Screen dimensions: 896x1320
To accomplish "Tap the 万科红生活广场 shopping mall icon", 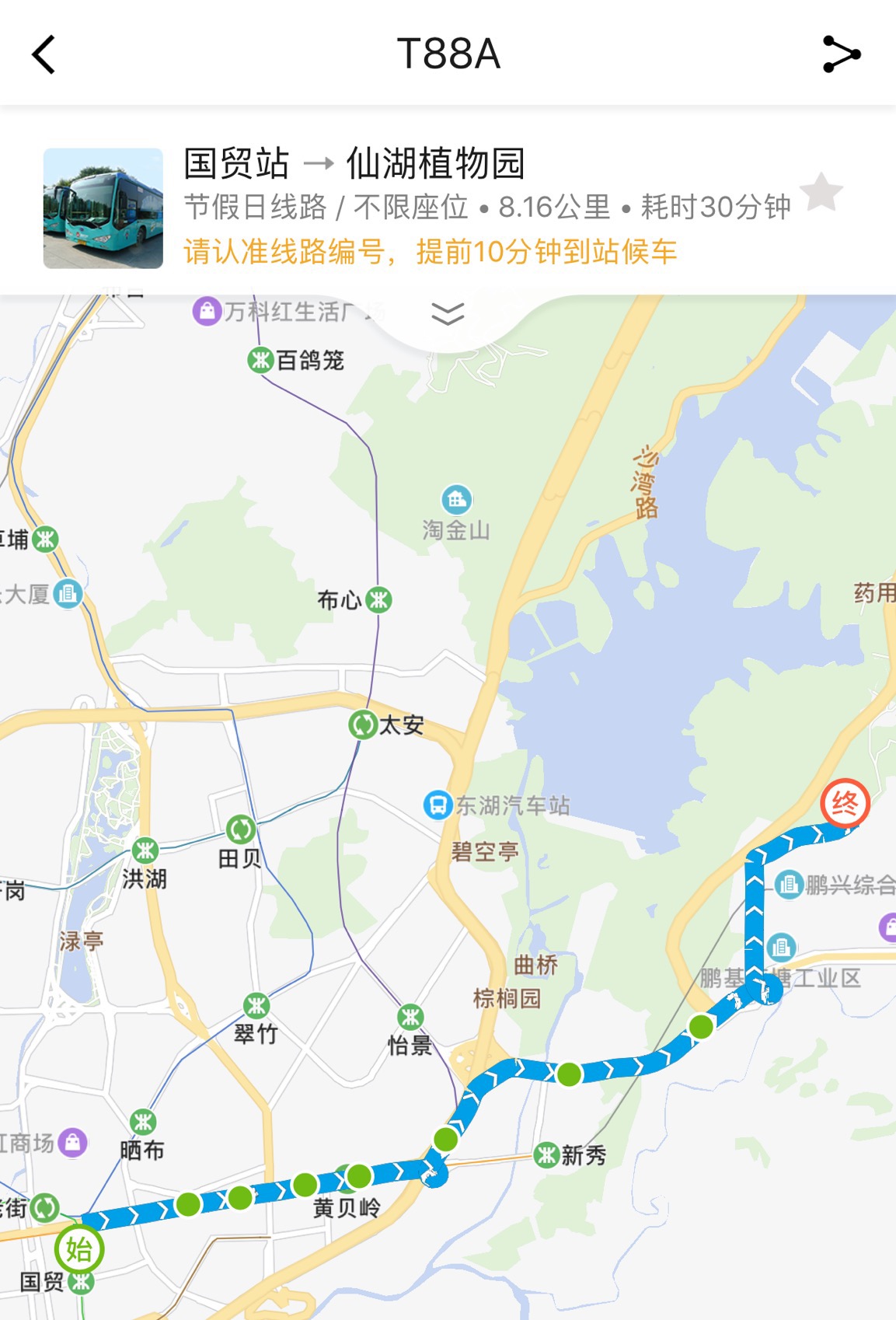I will click(207, 310).
